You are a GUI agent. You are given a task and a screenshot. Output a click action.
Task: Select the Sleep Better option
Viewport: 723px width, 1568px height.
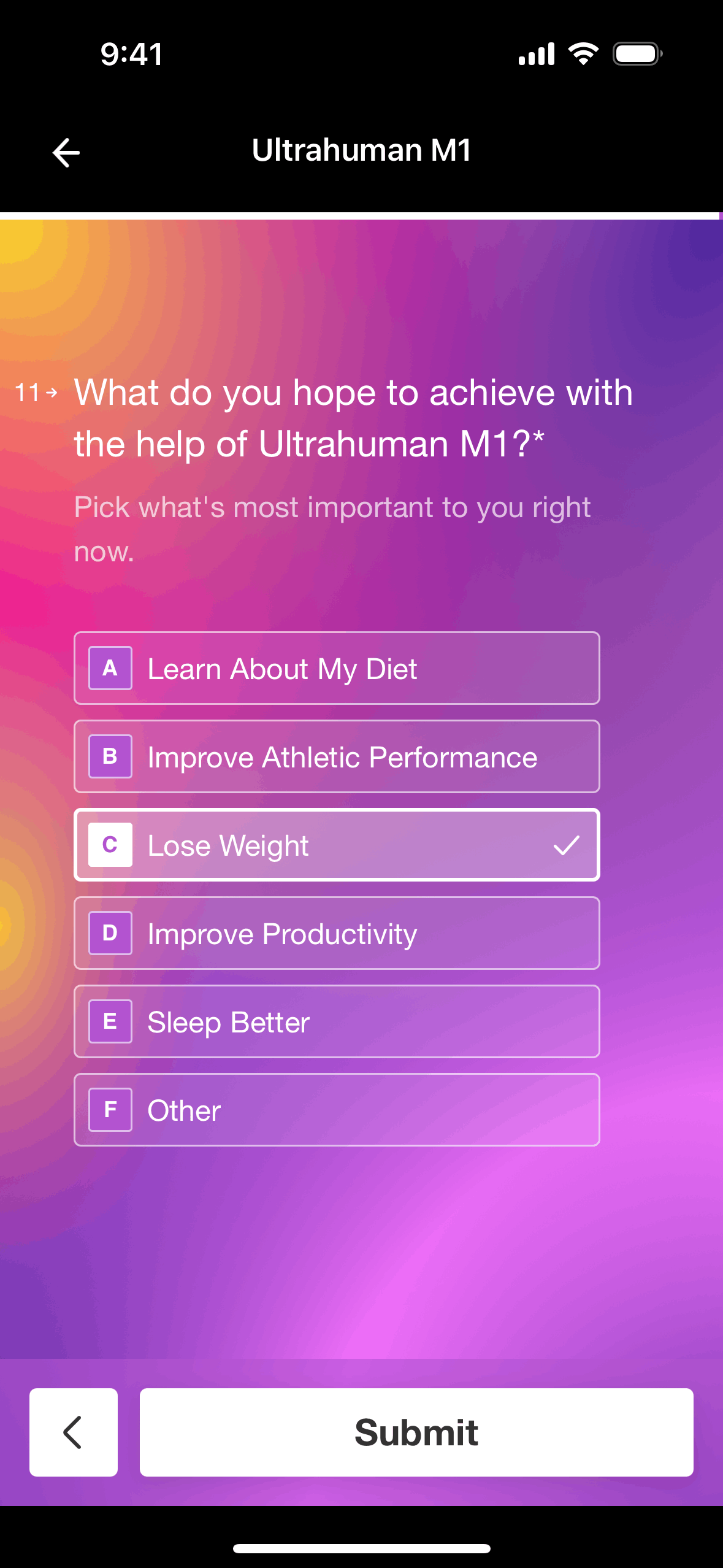[x=336, y=1021]
